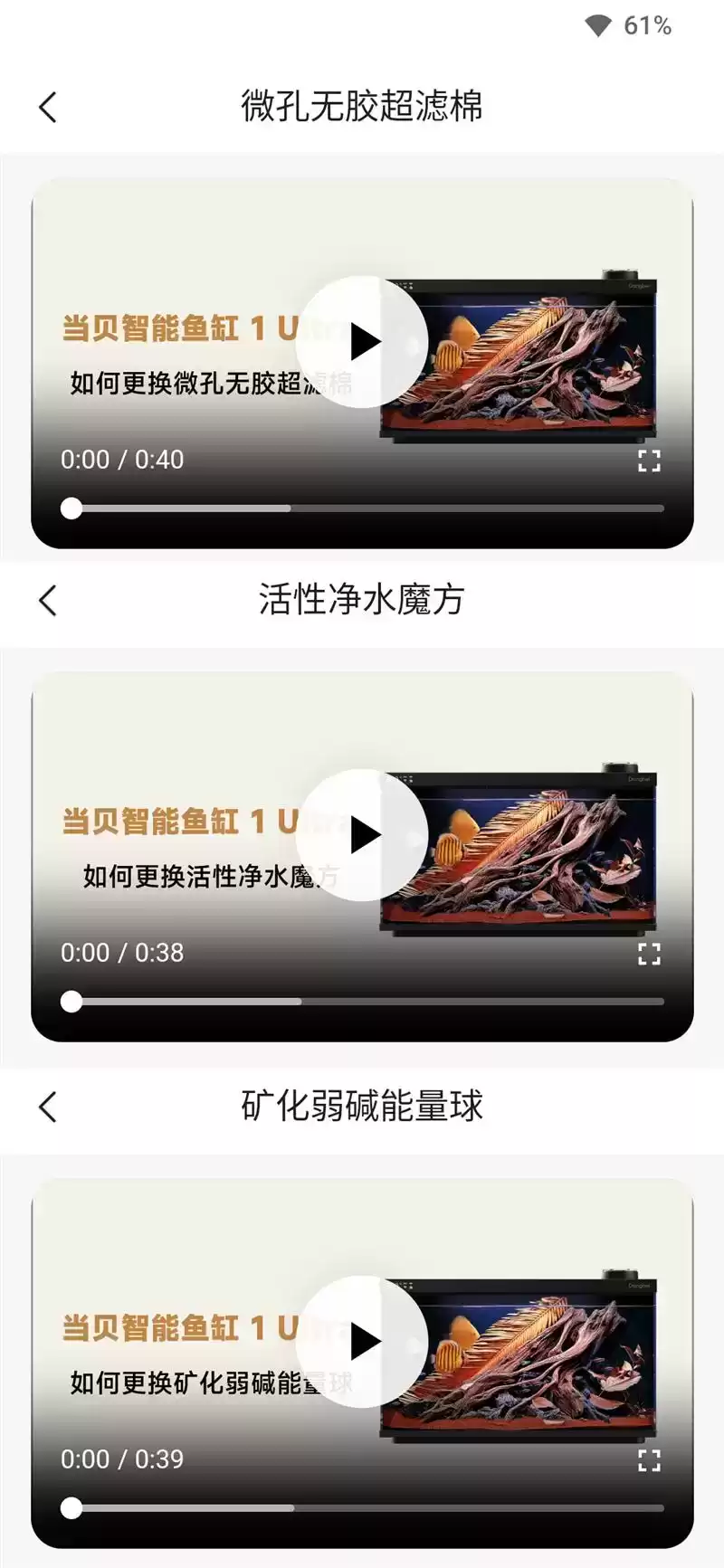Open the 活性净水魔方 section chevron
This screenshot has height=1568, width=724.
[47, 601]
